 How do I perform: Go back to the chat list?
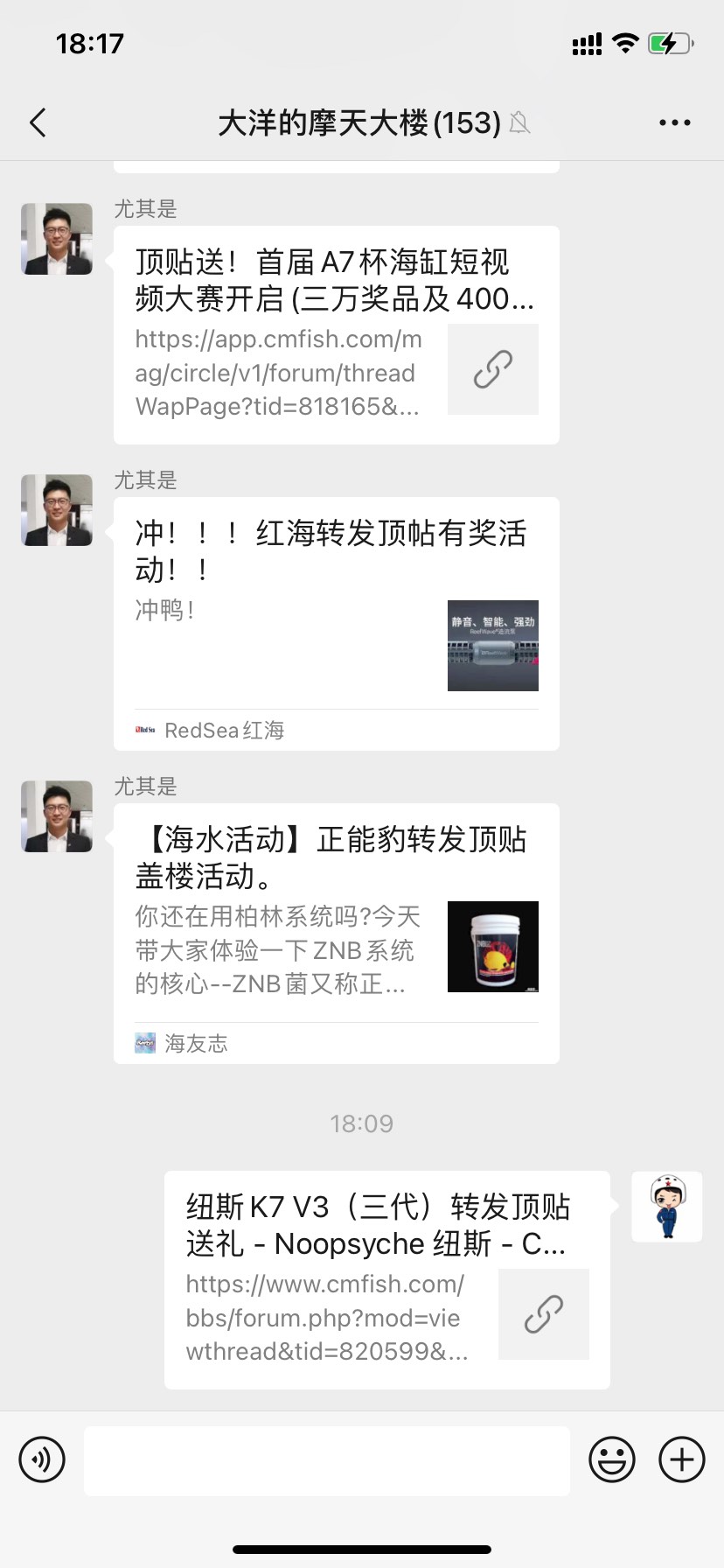[x=38, y=123]
